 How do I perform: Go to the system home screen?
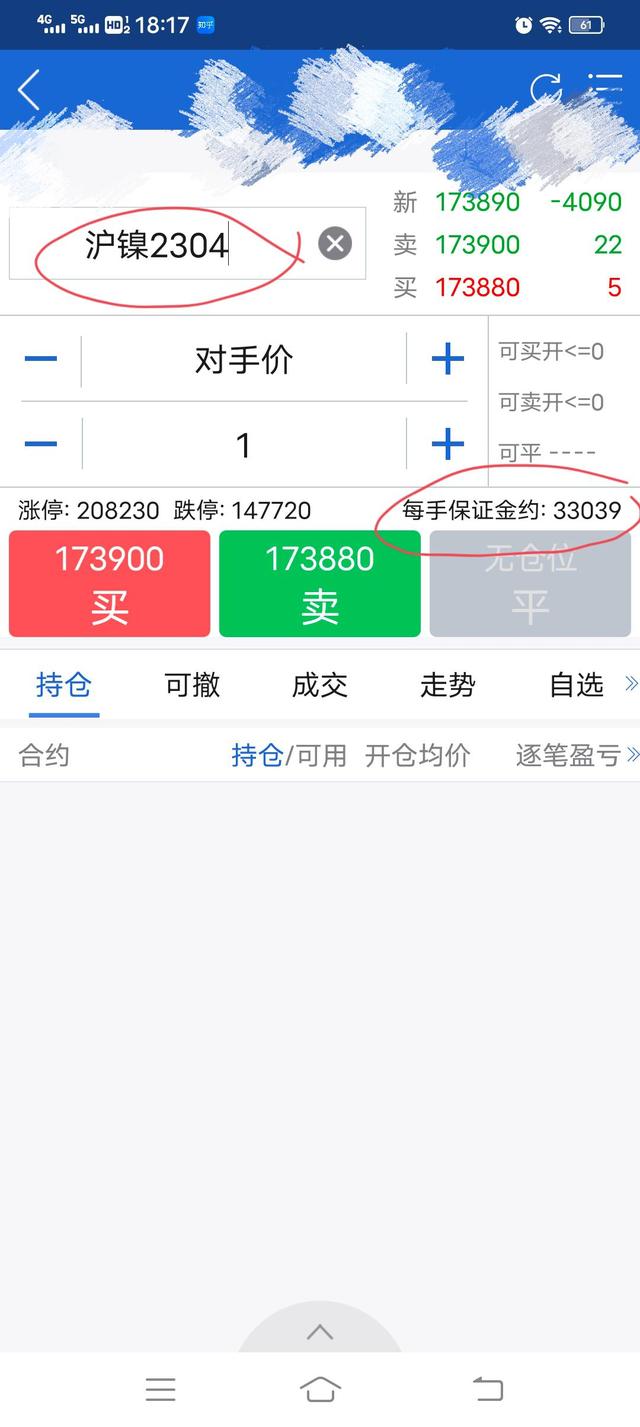[x=320, y=1389]
